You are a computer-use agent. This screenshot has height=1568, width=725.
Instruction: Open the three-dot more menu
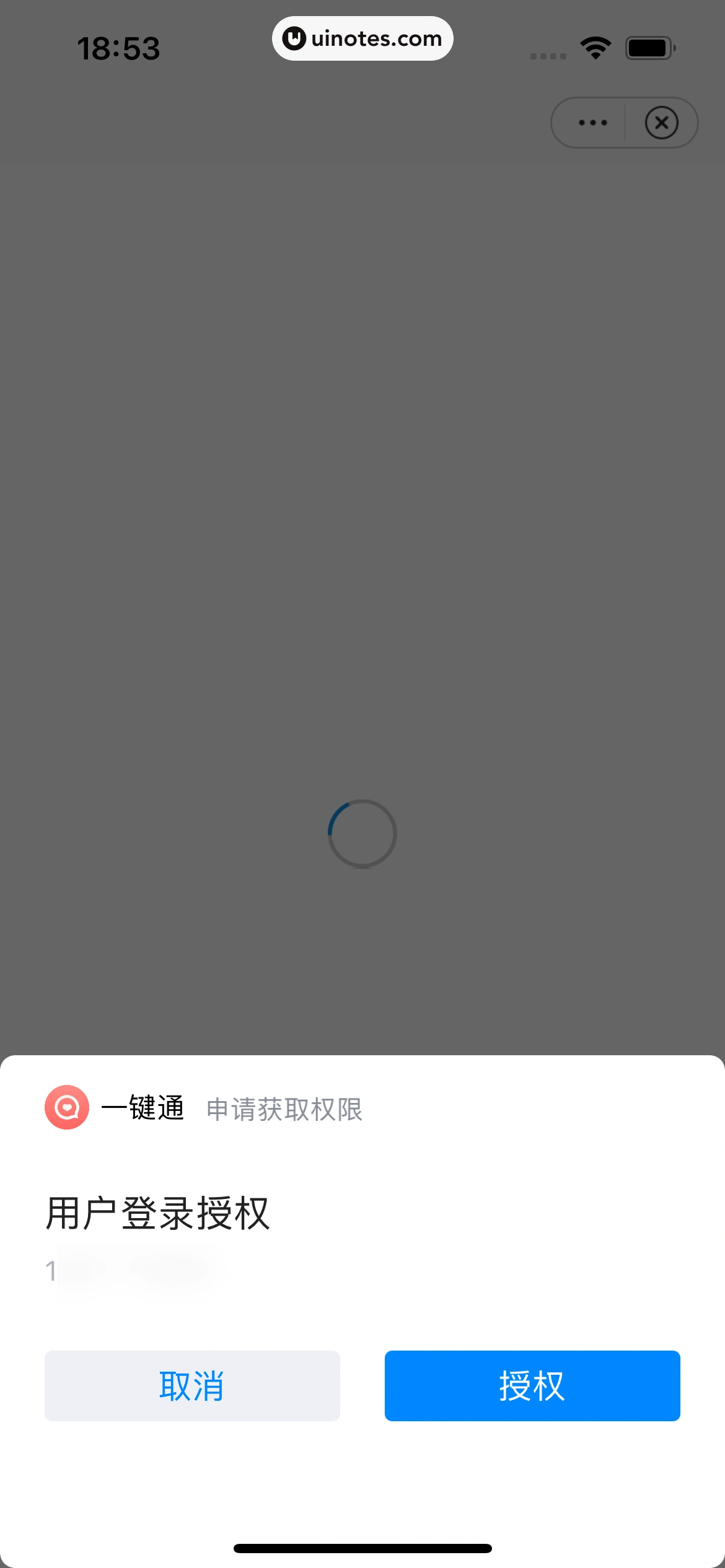click(592, 123)
